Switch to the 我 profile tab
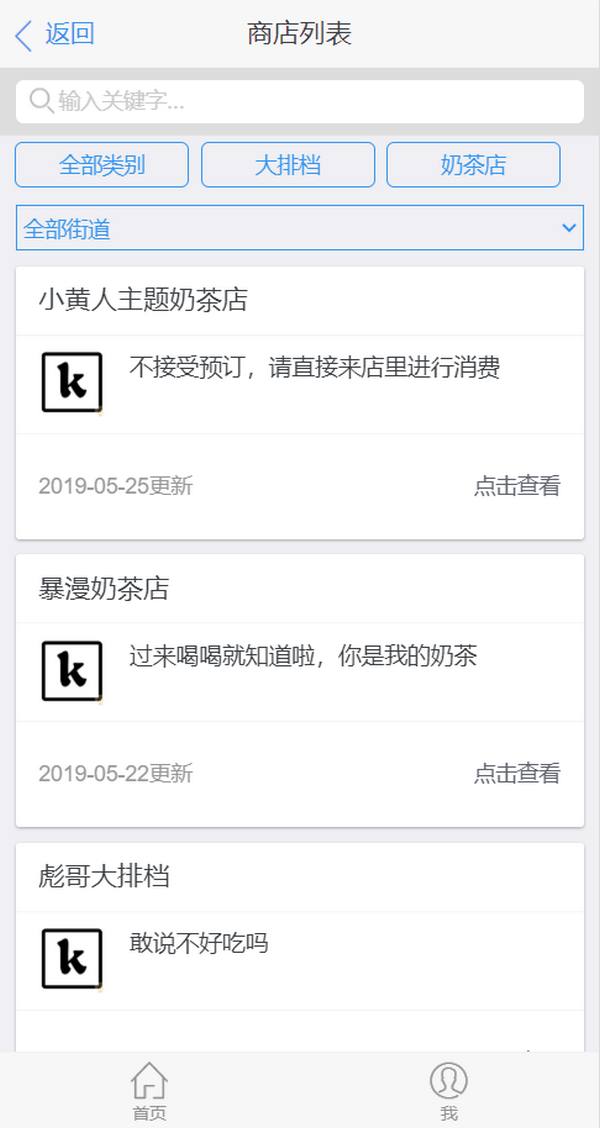Screen dimensions: 600x1128 click(449, 1091)
